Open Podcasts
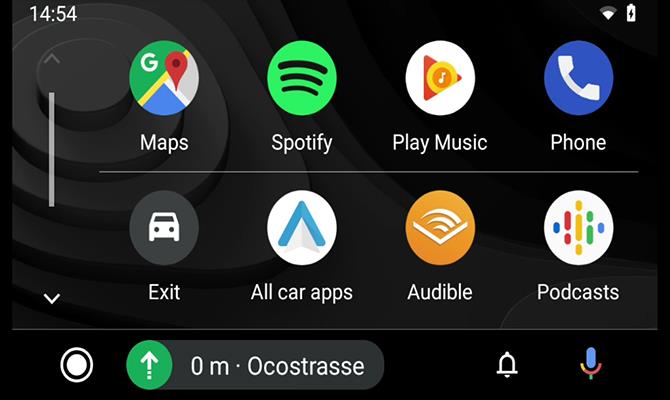This screenshot has width=670, height=400. pyautogui.click(x=578, y=227)
